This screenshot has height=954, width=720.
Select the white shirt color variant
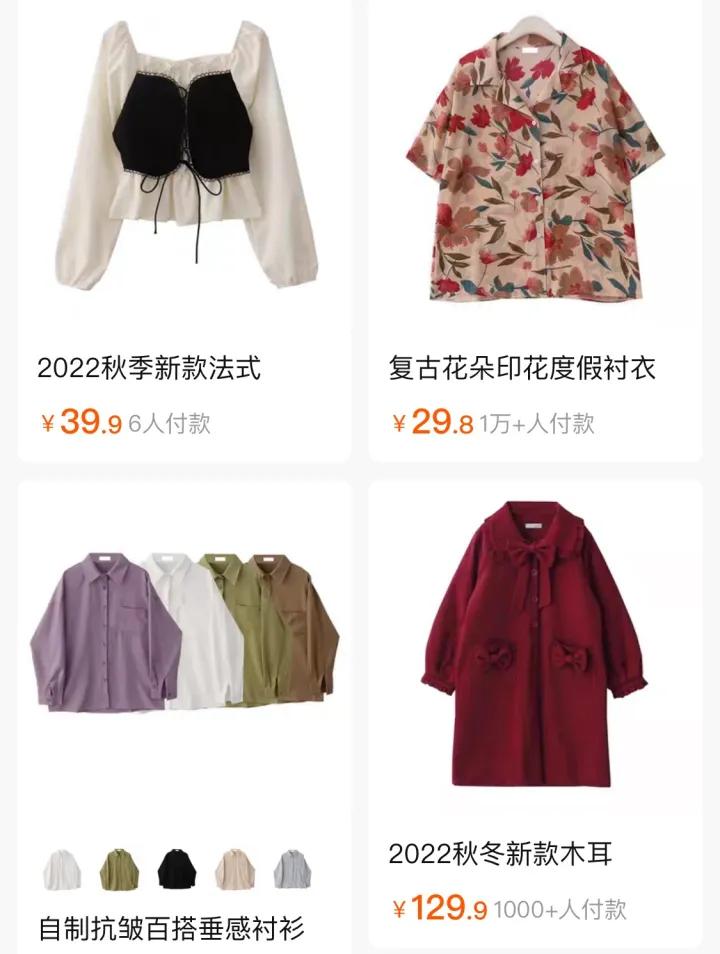[x=63, y=867]
